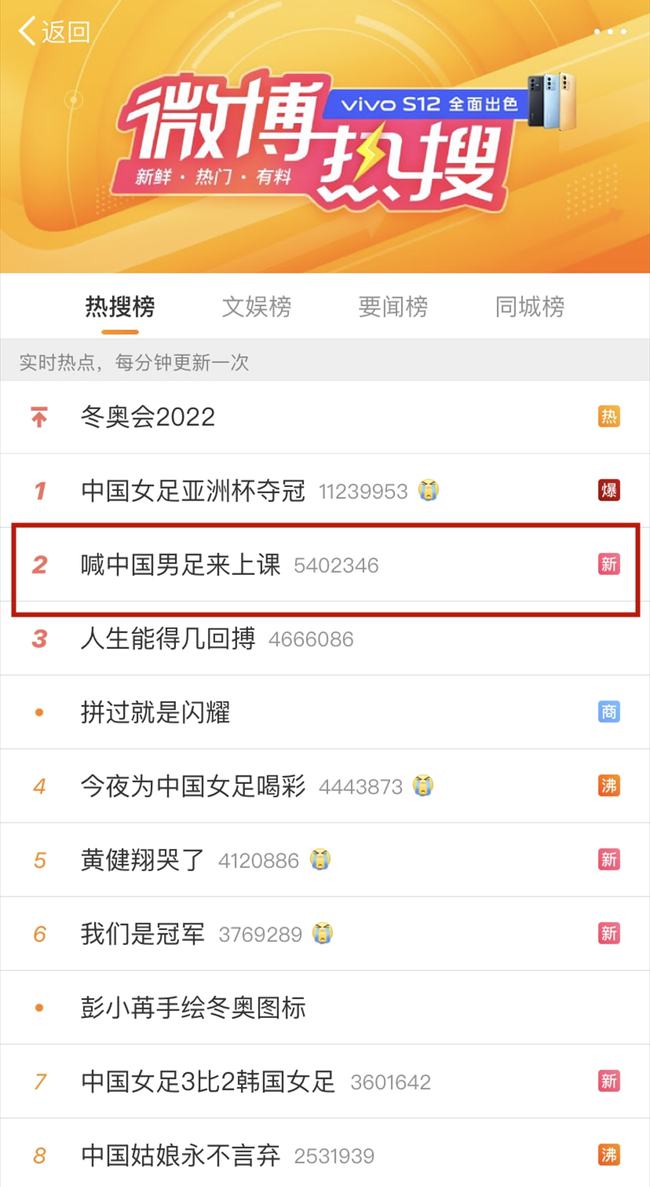Select the 热搜榜 tab
Image resolution: width=650 pixels, height=1187 pixels.
(x=120, y=307)
